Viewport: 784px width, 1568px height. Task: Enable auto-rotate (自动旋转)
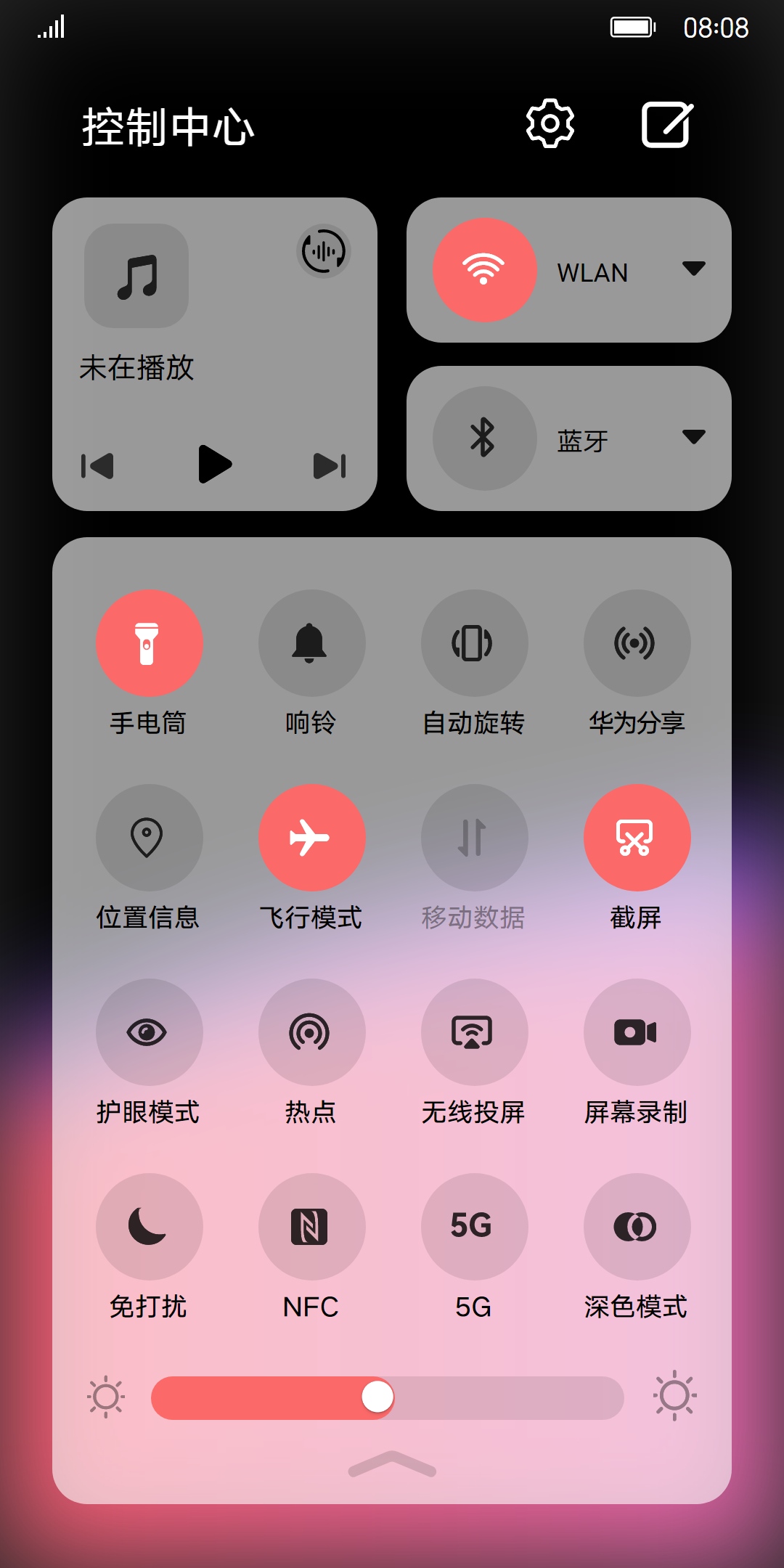click(x=474, y=643)
